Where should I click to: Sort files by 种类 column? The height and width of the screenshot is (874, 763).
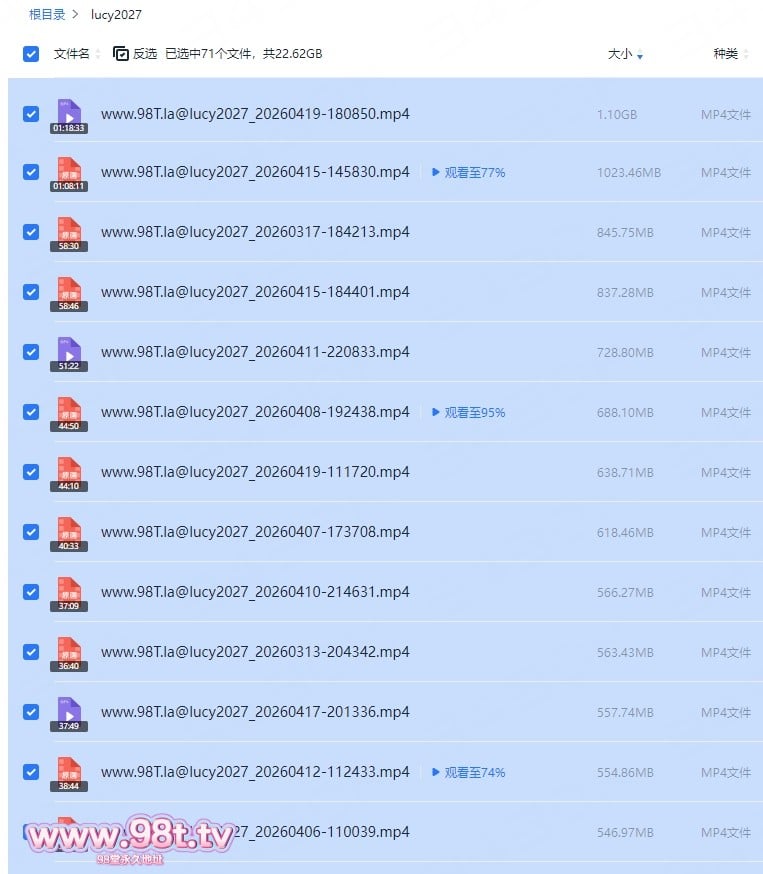725,54
